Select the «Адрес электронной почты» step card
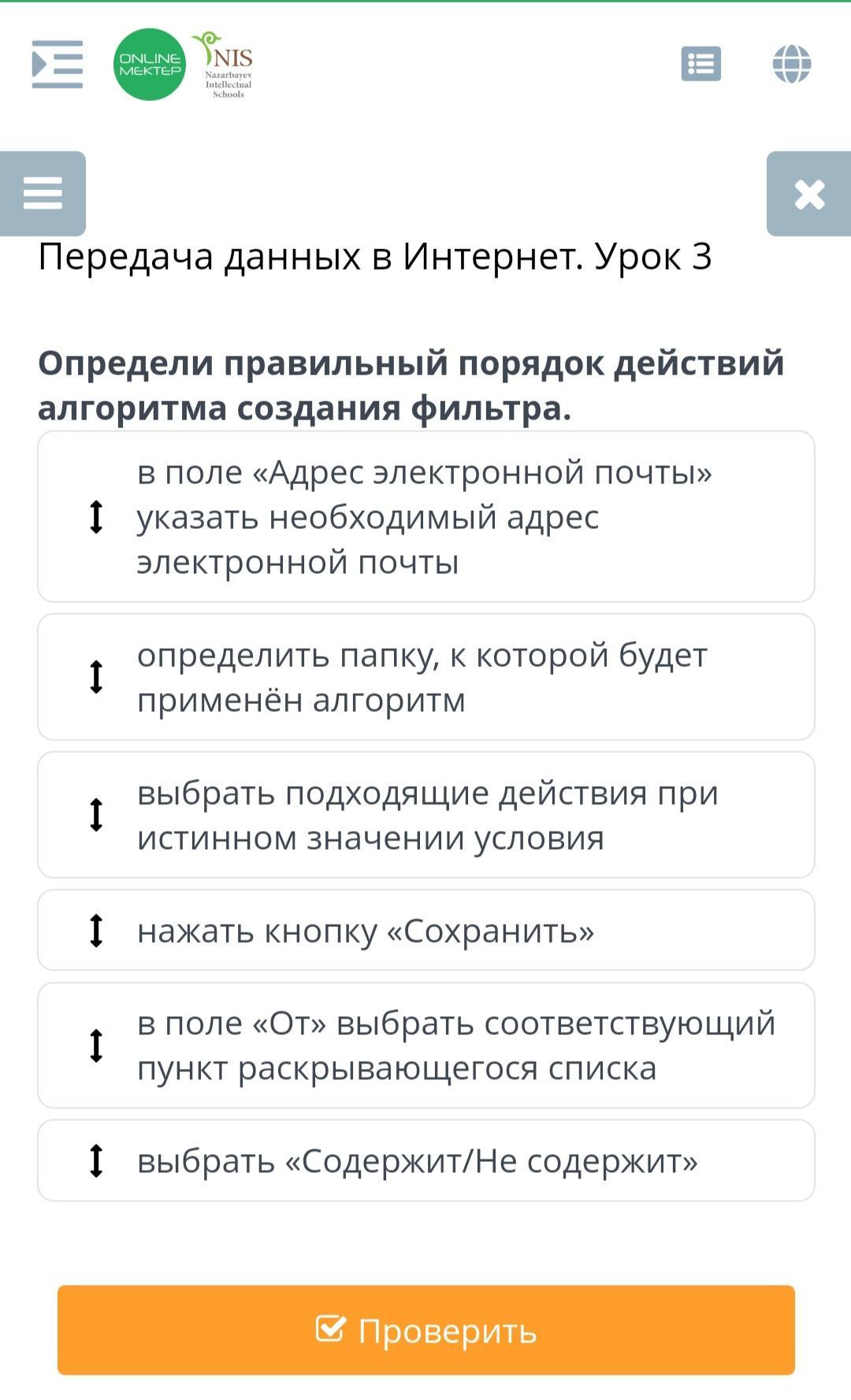Image resolution: width=851 pixels, height=1400 pixels. tap(425, 517)
